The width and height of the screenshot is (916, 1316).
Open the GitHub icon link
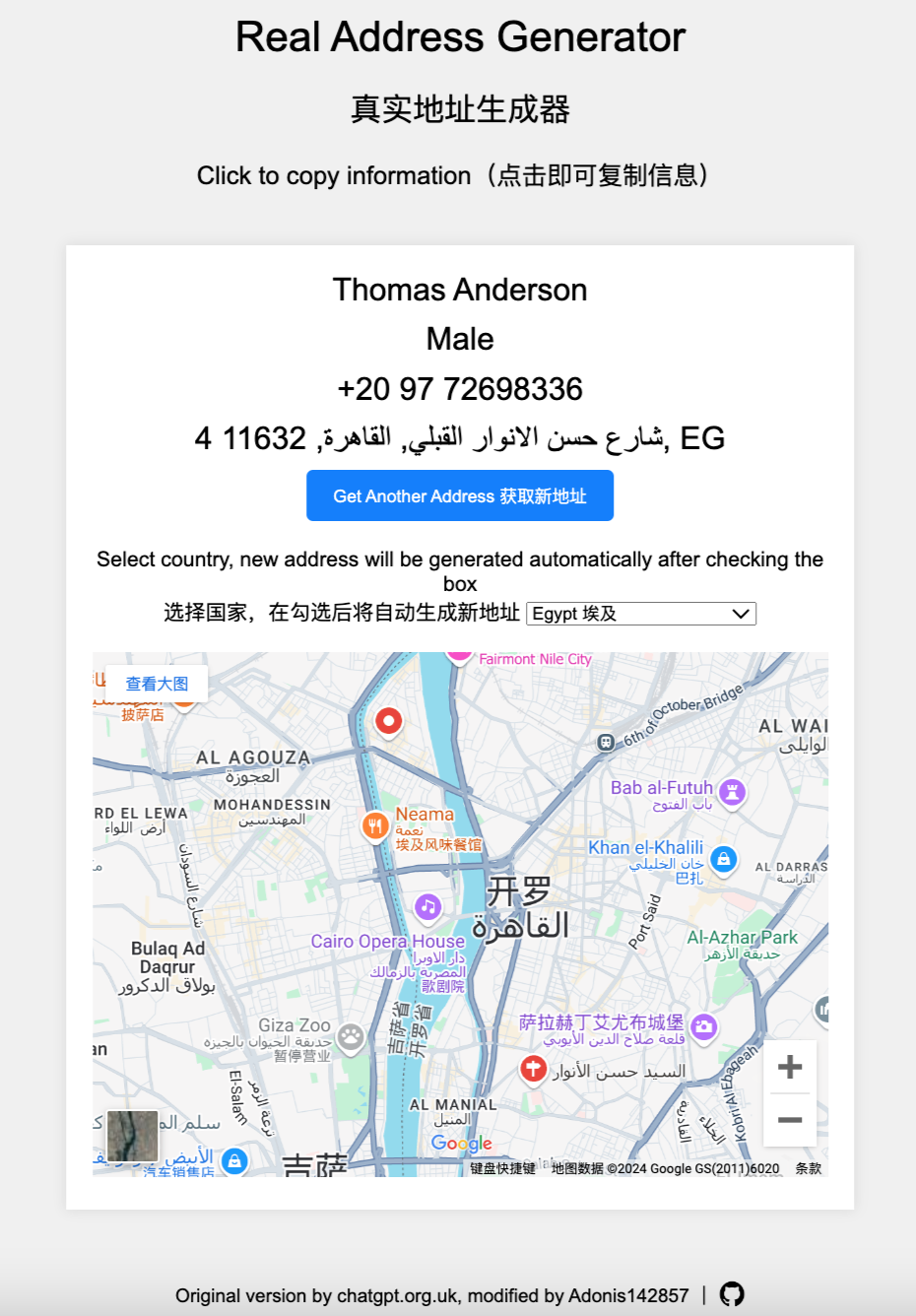click(732, 1294)
